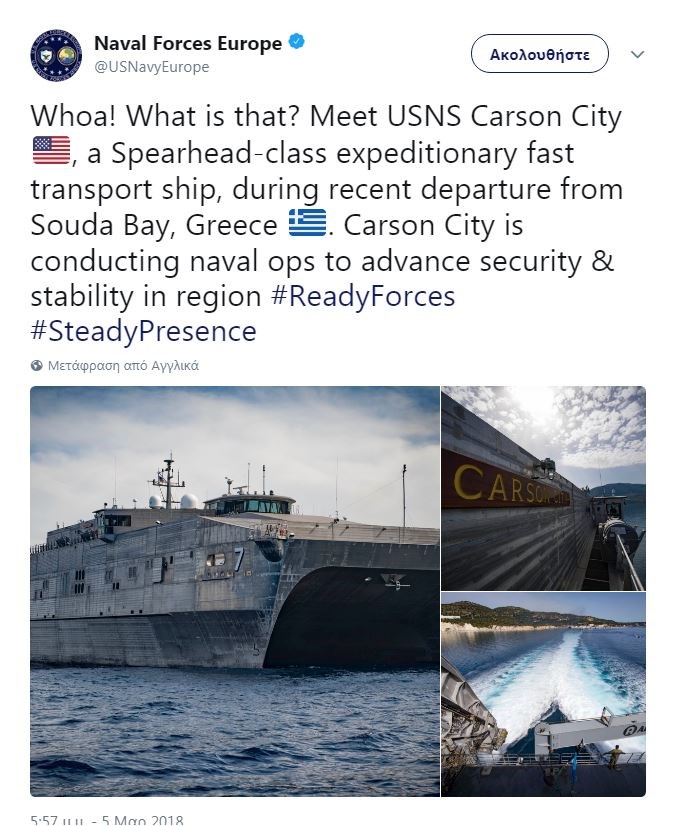View the large ship hull photo
The width and height of the screenshot is (682, 826).
(x=234, y=590)
